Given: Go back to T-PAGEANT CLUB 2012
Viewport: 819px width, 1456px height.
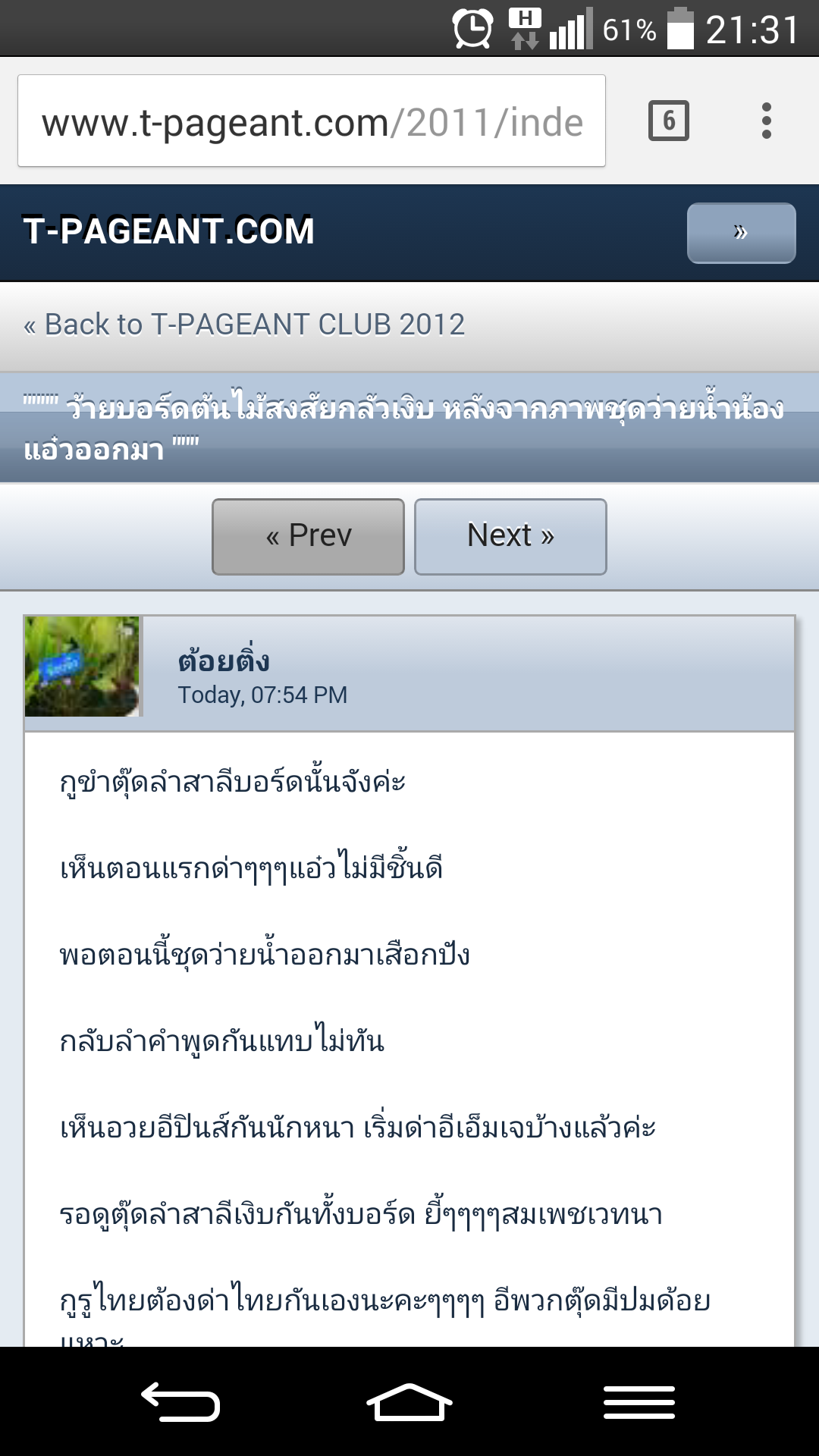Looking at the screenshot, I should tap(244, 325).
